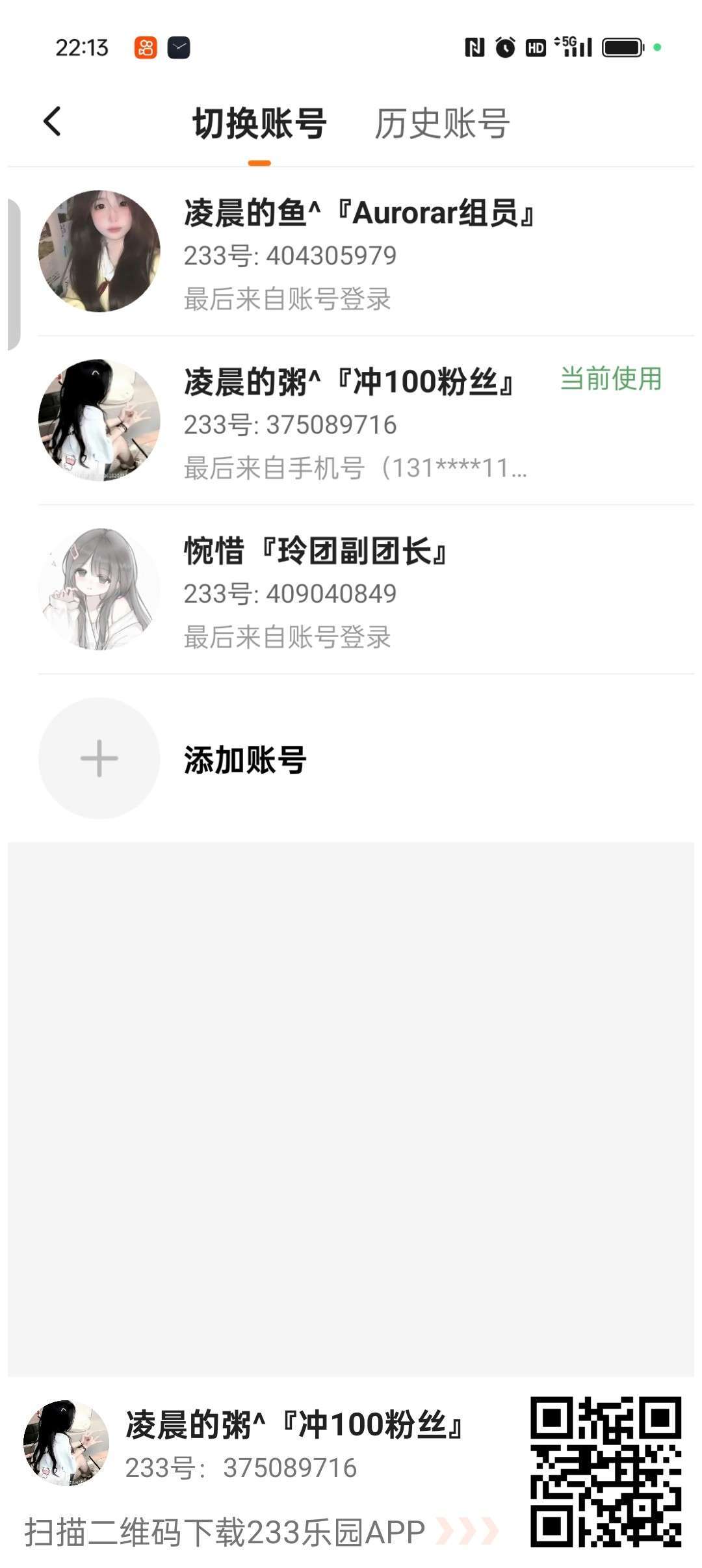702x1568 pixels.
Task: Choose the current account 凌晨的粥^『冲100粉丝』
Action: (x=357, y=421)
